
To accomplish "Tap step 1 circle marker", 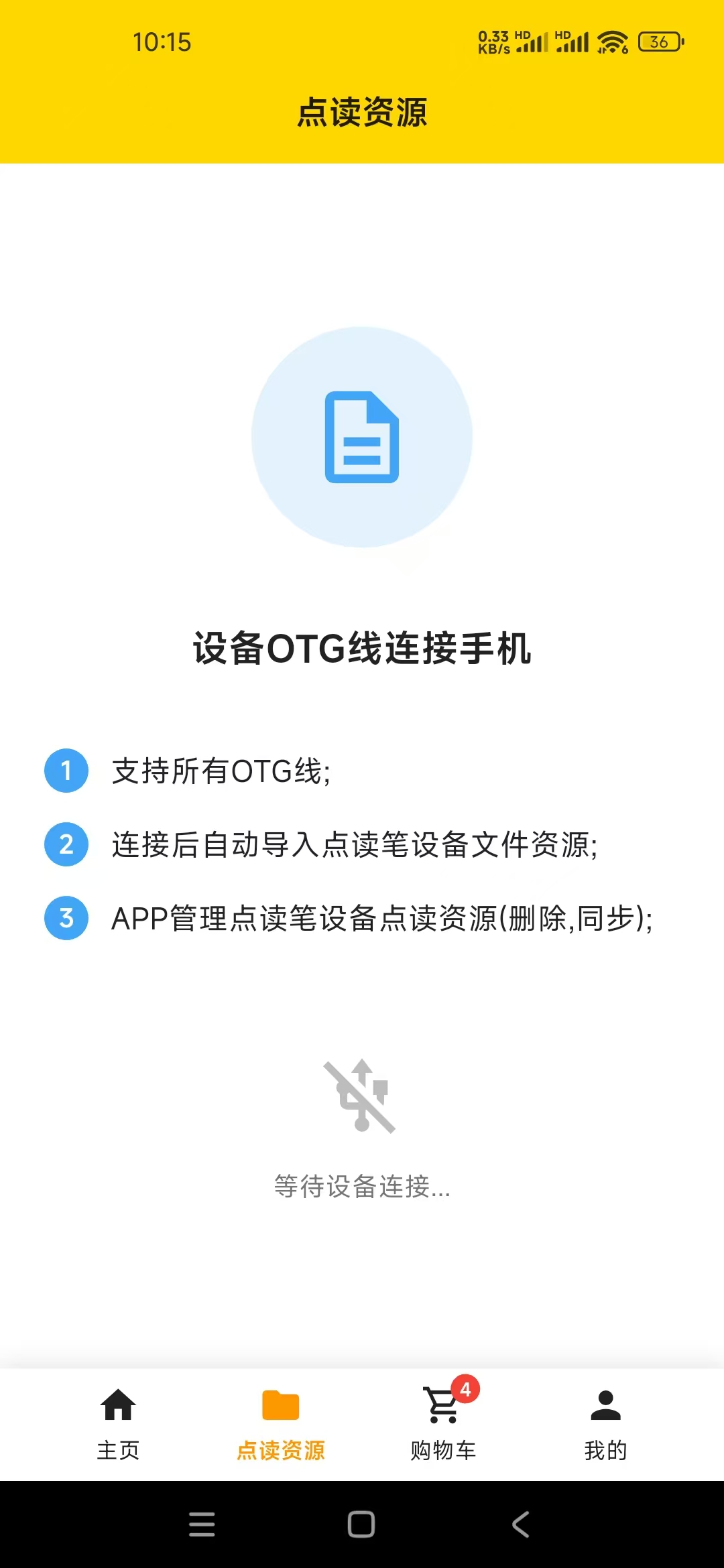I will coord(65,772).
